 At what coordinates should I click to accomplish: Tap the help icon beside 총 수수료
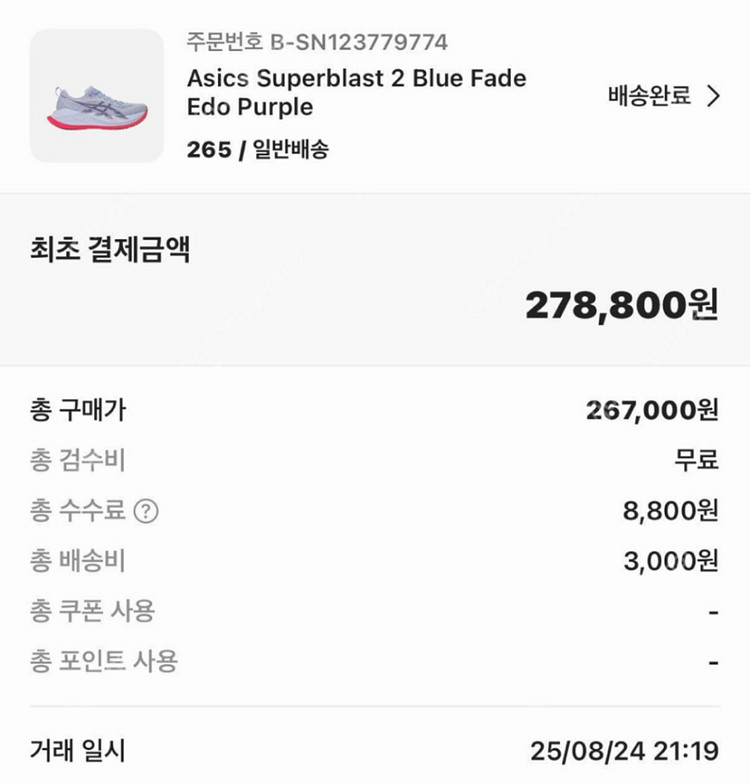click(147, 511)
